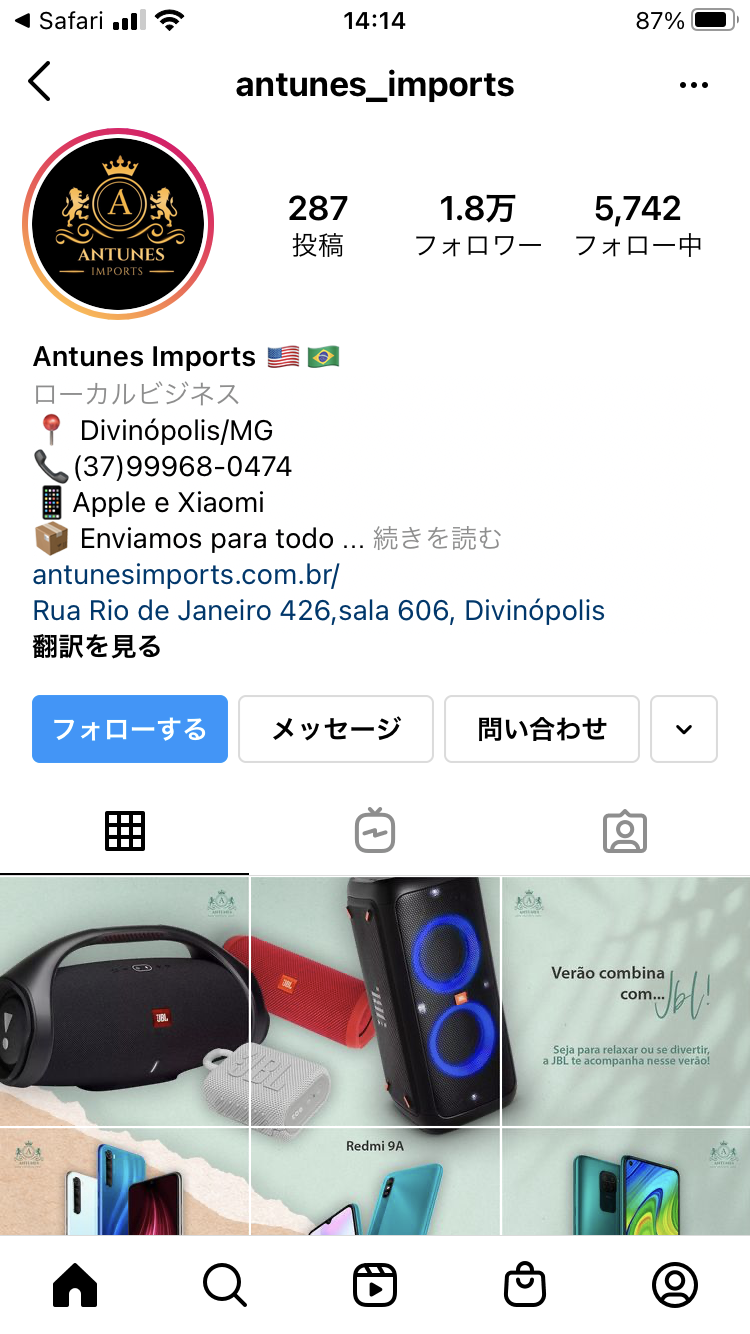View the Antunes Imports profile story
The width and height of the screenshot is (750, 1334).
pos(118,224)
